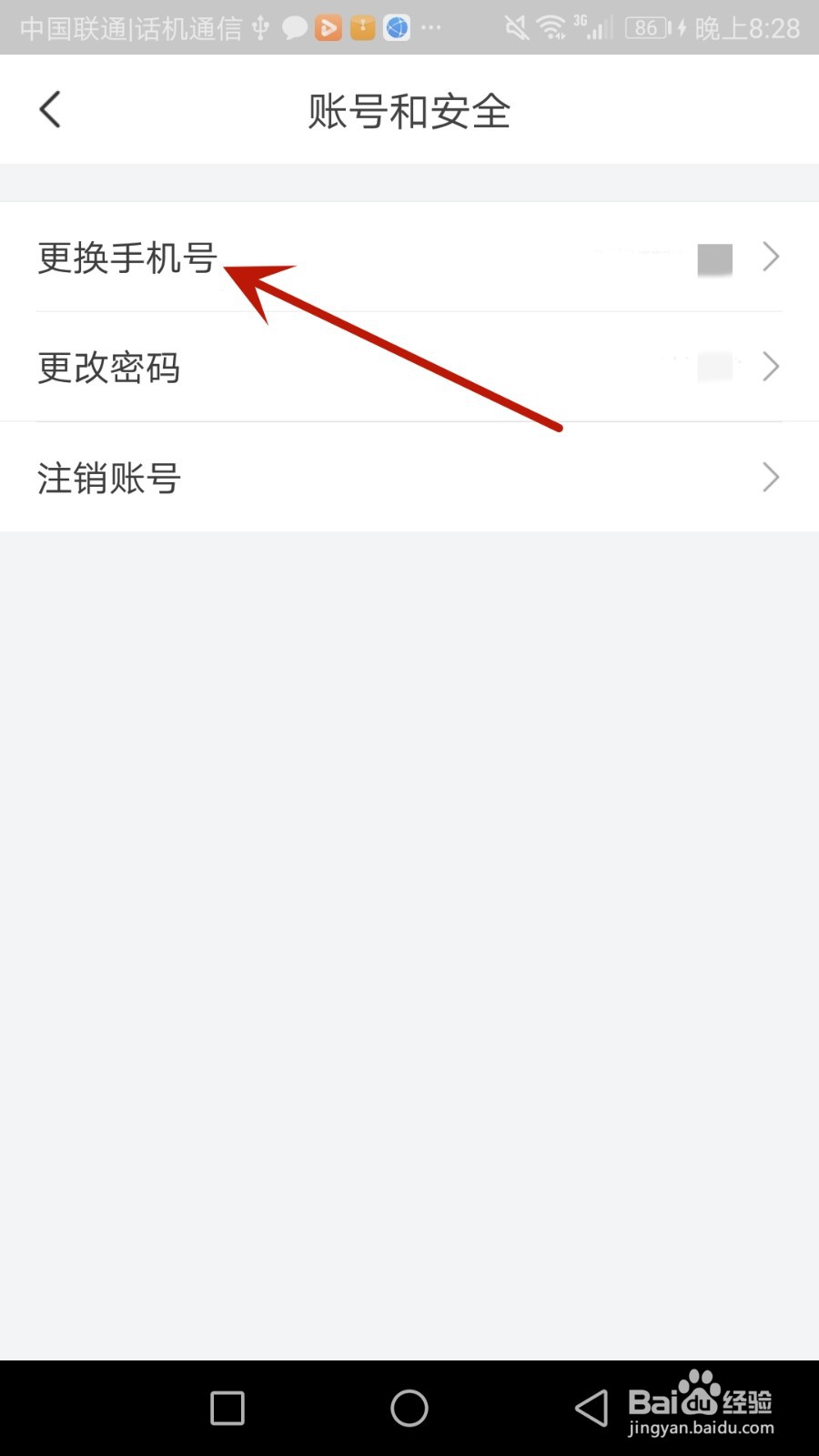Viewport: 819px width, 1456px height.
Task: Tap the orange square notification icon
Action: tap(361, 27)
